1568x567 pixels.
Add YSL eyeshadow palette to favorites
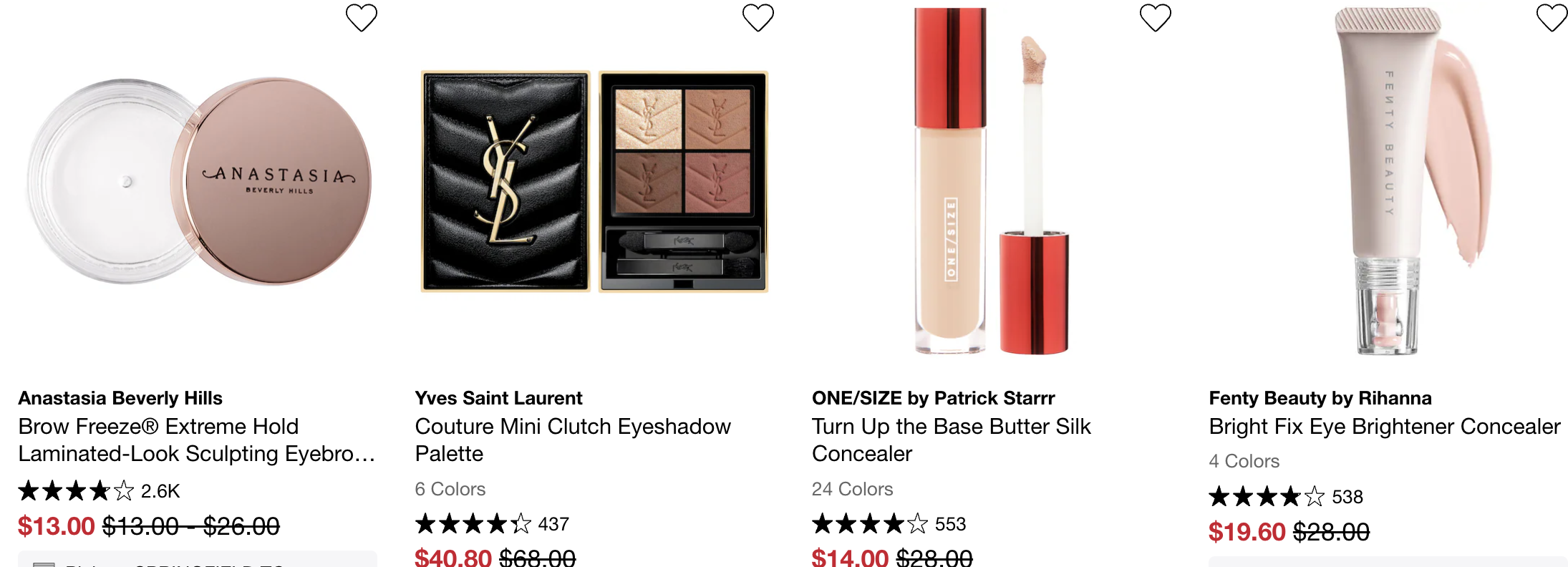pyautogui.click(x=758, y=18)
